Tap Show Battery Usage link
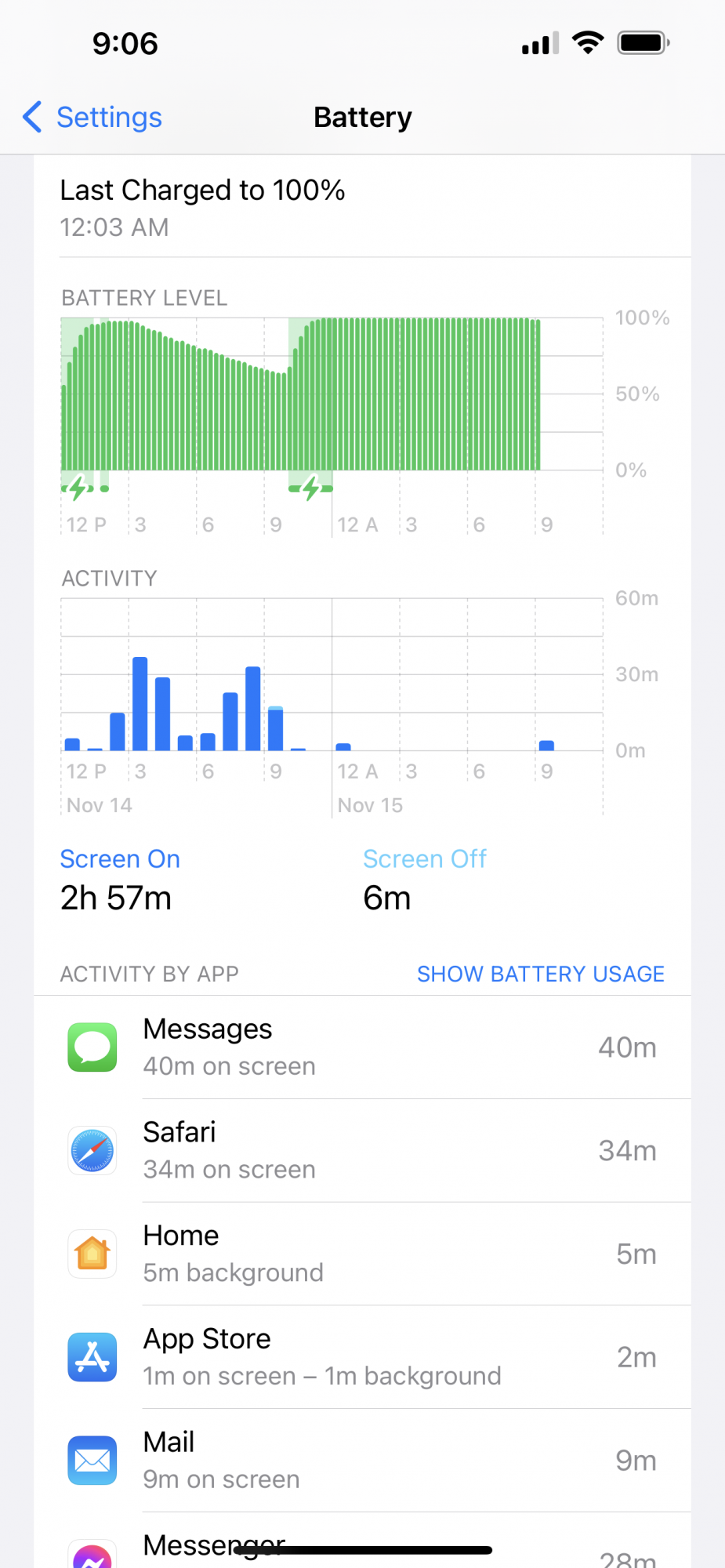The width and height of the screenshot is (725, 1568). point(540,974)
